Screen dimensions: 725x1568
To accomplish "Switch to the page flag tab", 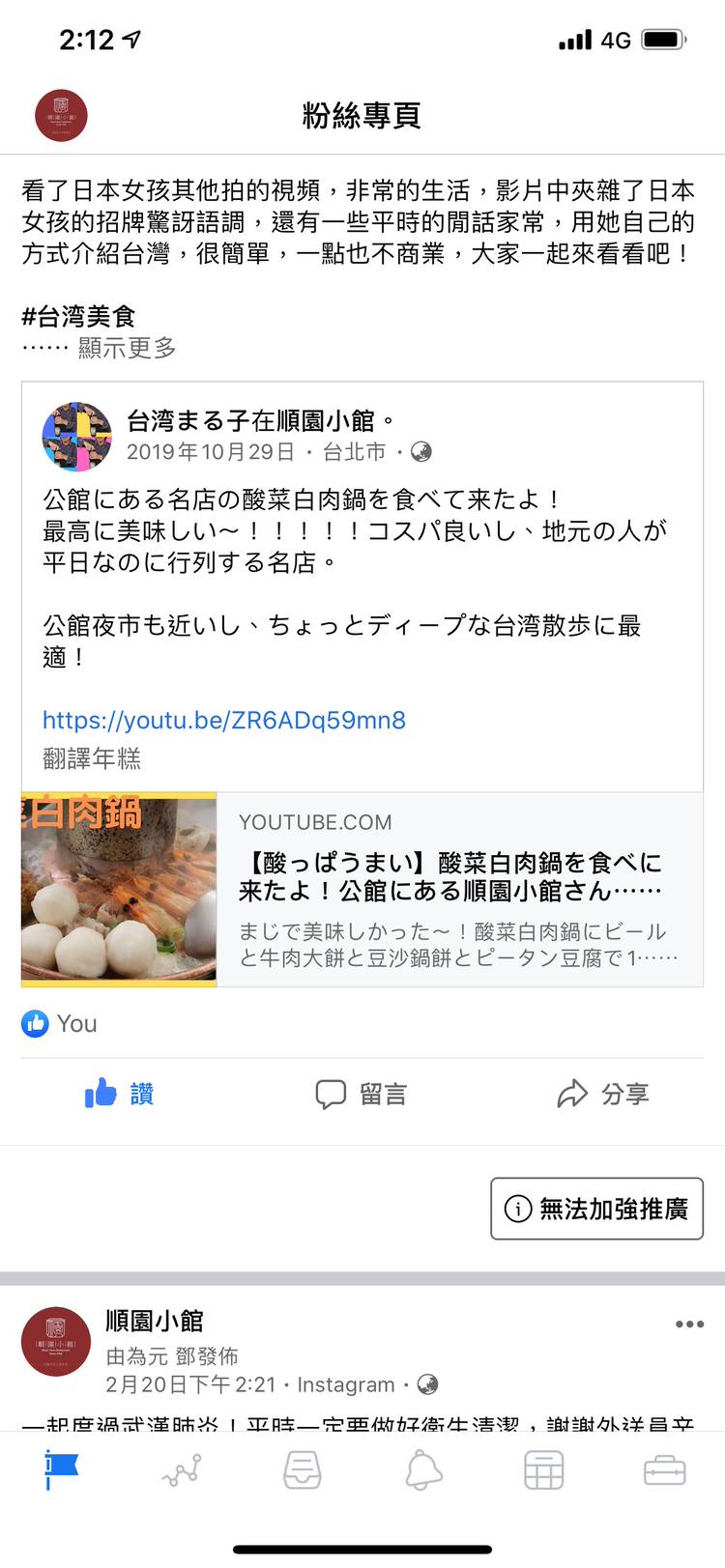I will click(x=61, y=1469).
